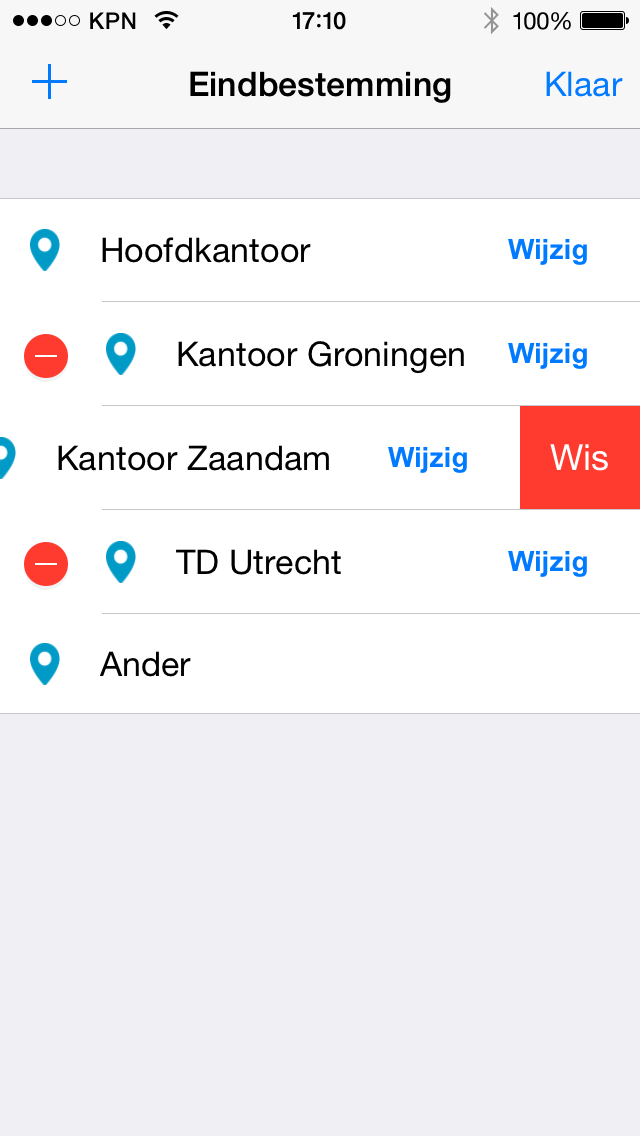Image resolution: width=640 pixels, height=1136 pixels.
Task: Tap Wijzig next to Kantoor Groningen
Action: [x=547, y=354]
